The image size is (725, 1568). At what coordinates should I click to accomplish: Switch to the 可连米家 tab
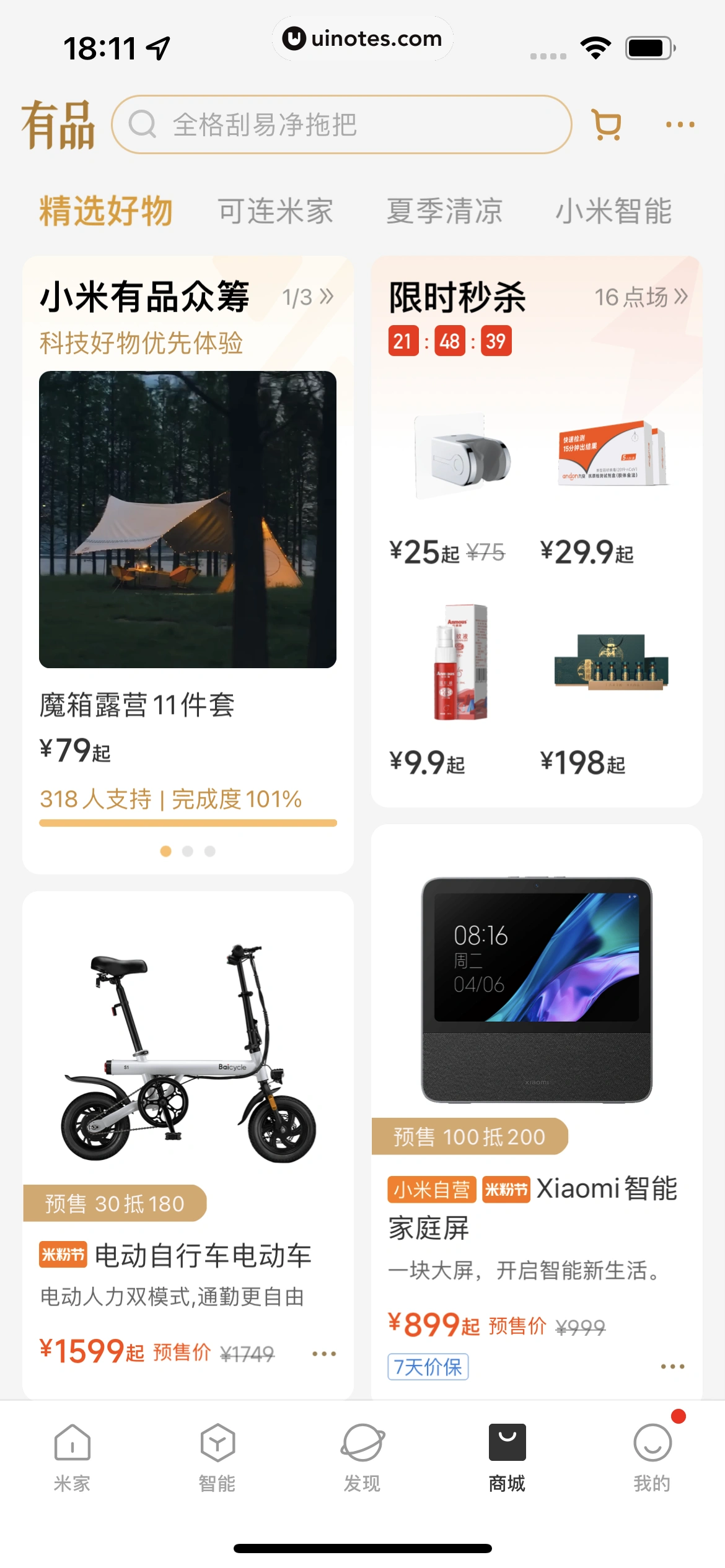[x=276, y=211]
